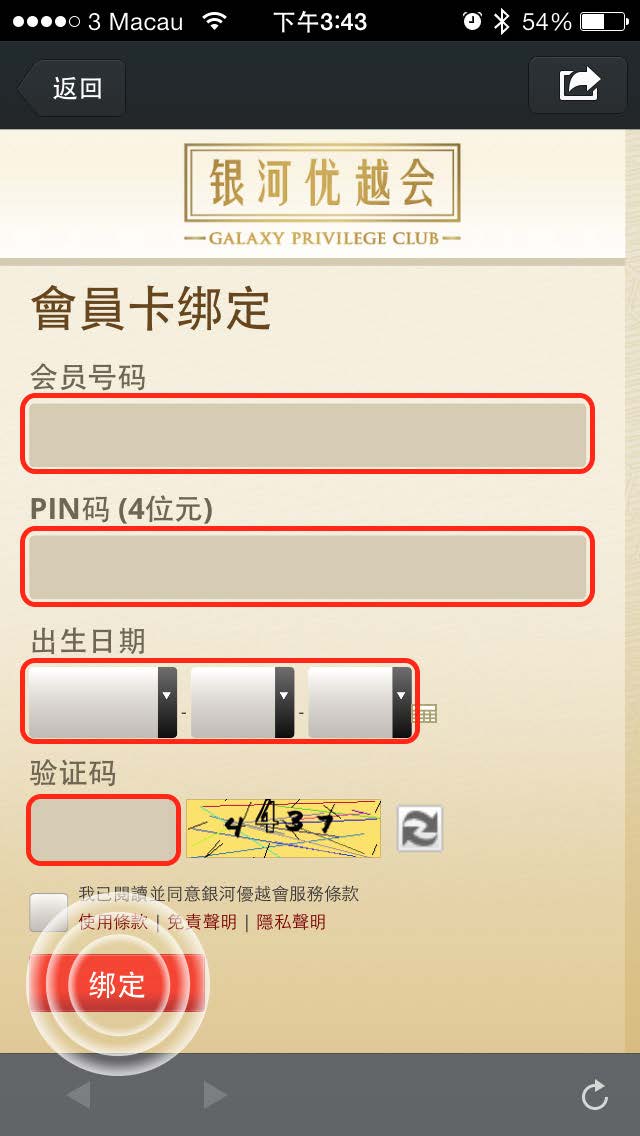Reload the page with bottom refresh icon
The height and width of the screenshot is (1136, 640).
(x=594, y=1095)
